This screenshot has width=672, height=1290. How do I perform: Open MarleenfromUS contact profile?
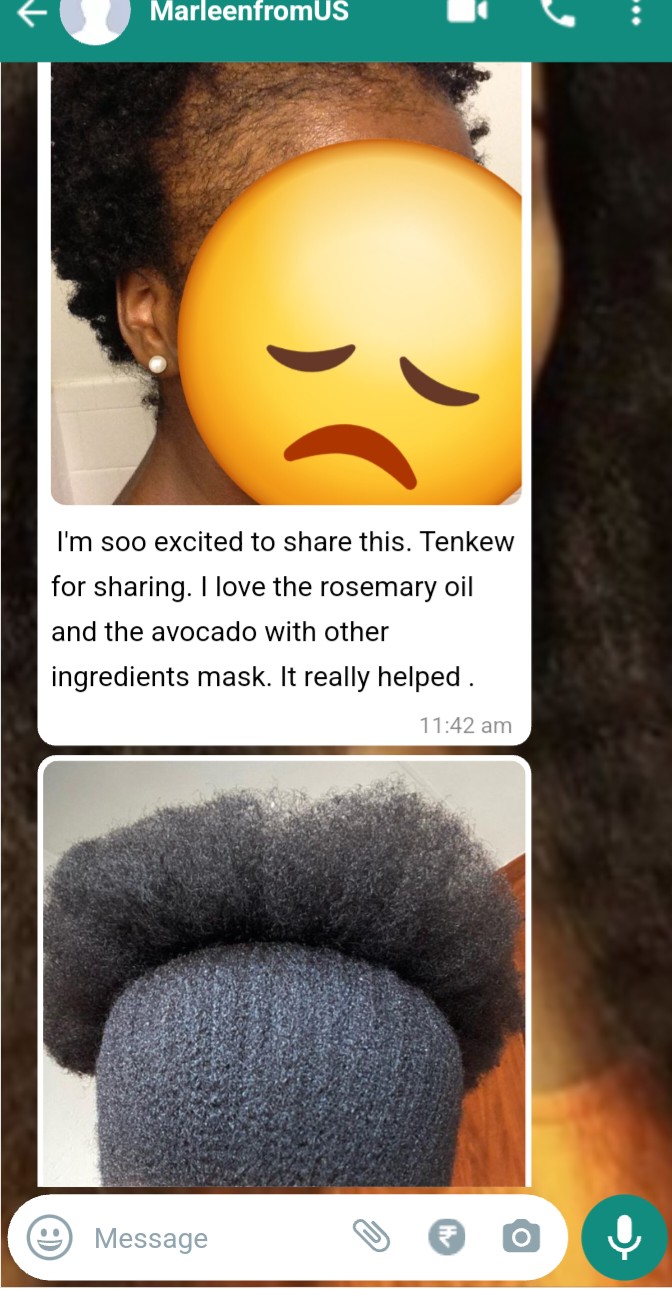[249, 12]
